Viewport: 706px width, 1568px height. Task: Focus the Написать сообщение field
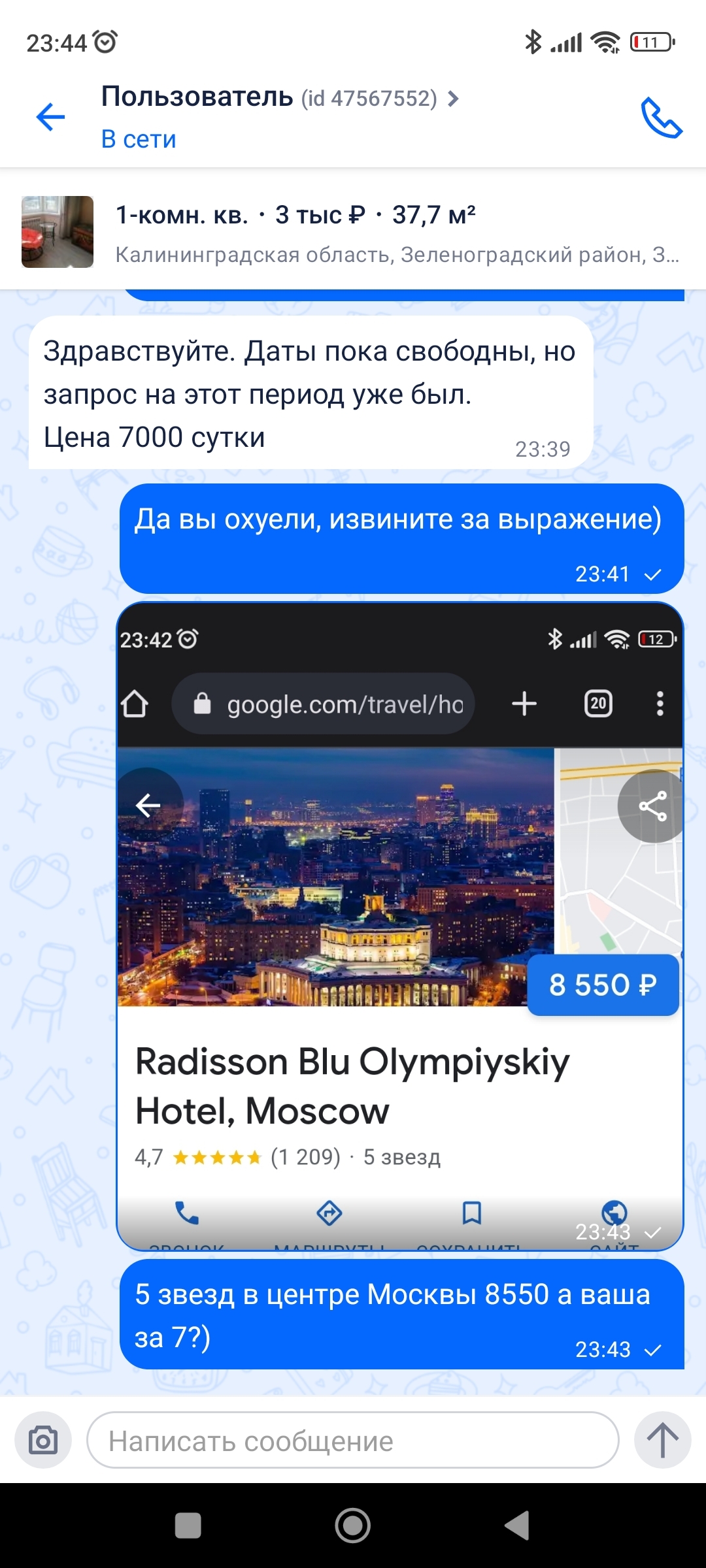click(x=353, y=1440)
